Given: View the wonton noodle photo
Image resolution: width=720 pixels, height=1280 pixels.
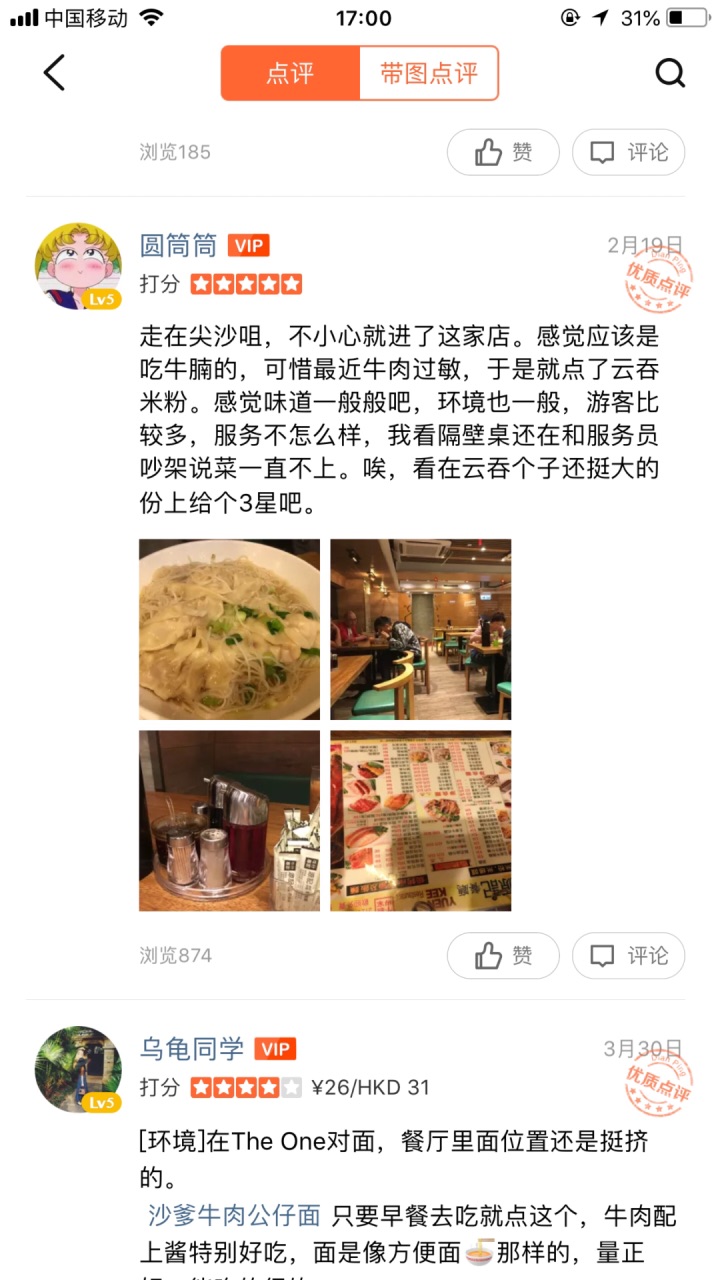Looking at the screenshot, I should pos(229,629).
